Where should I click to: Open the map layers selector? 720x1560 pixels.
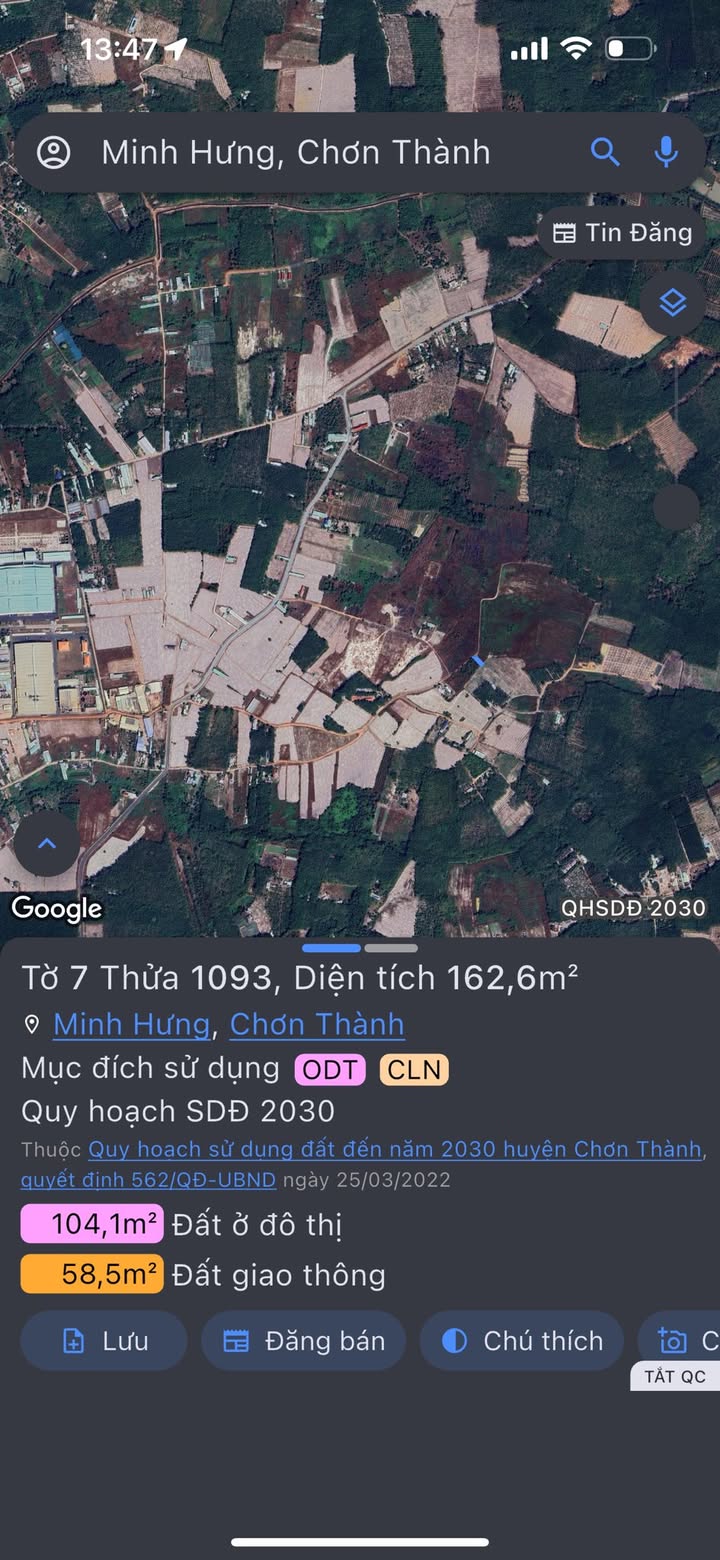pos(673,302)
